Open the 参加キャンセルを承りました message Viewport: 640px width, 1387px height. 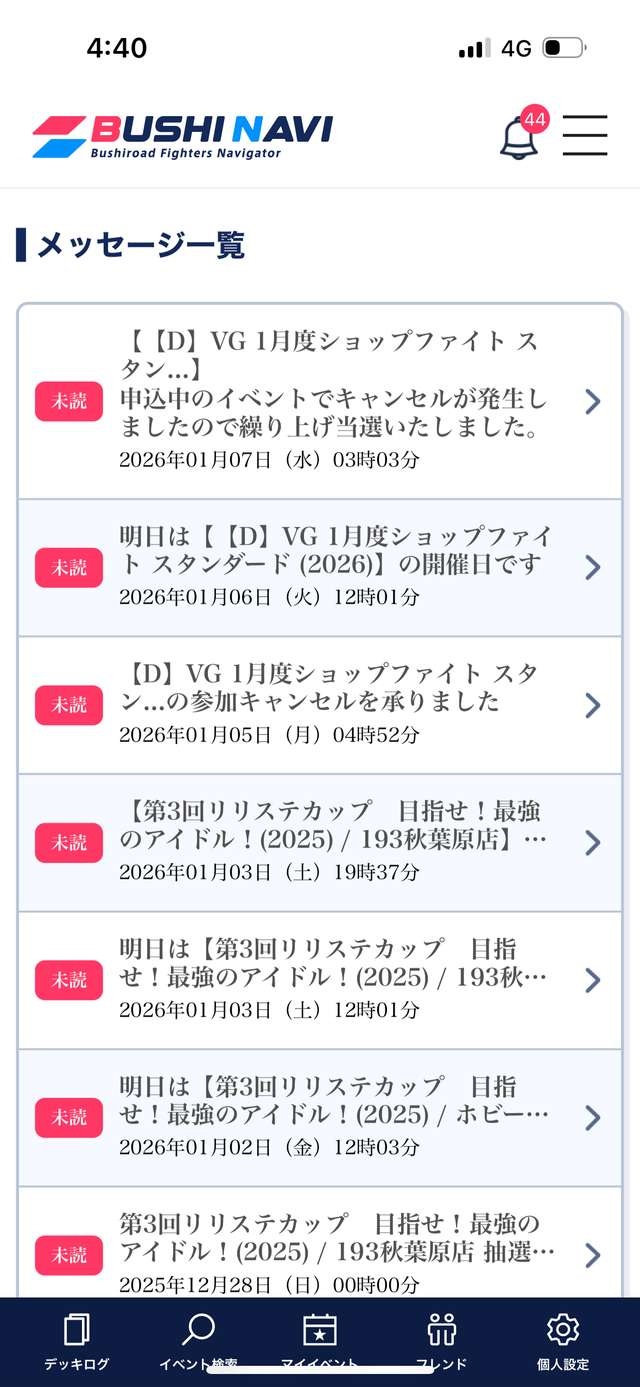coord(320,705)
